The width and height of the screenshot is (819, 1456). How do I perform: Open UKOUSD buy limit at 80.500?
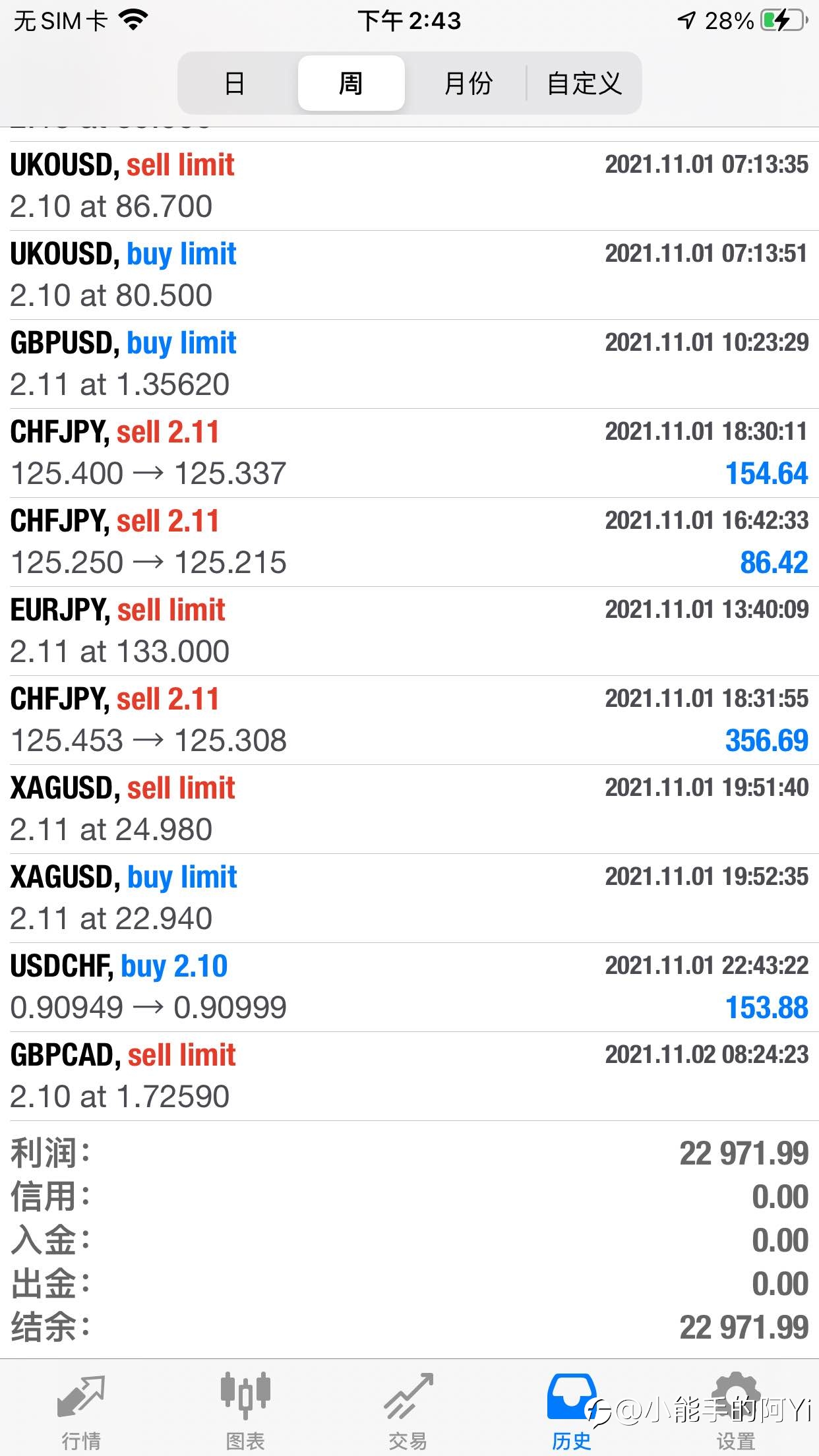409,275
